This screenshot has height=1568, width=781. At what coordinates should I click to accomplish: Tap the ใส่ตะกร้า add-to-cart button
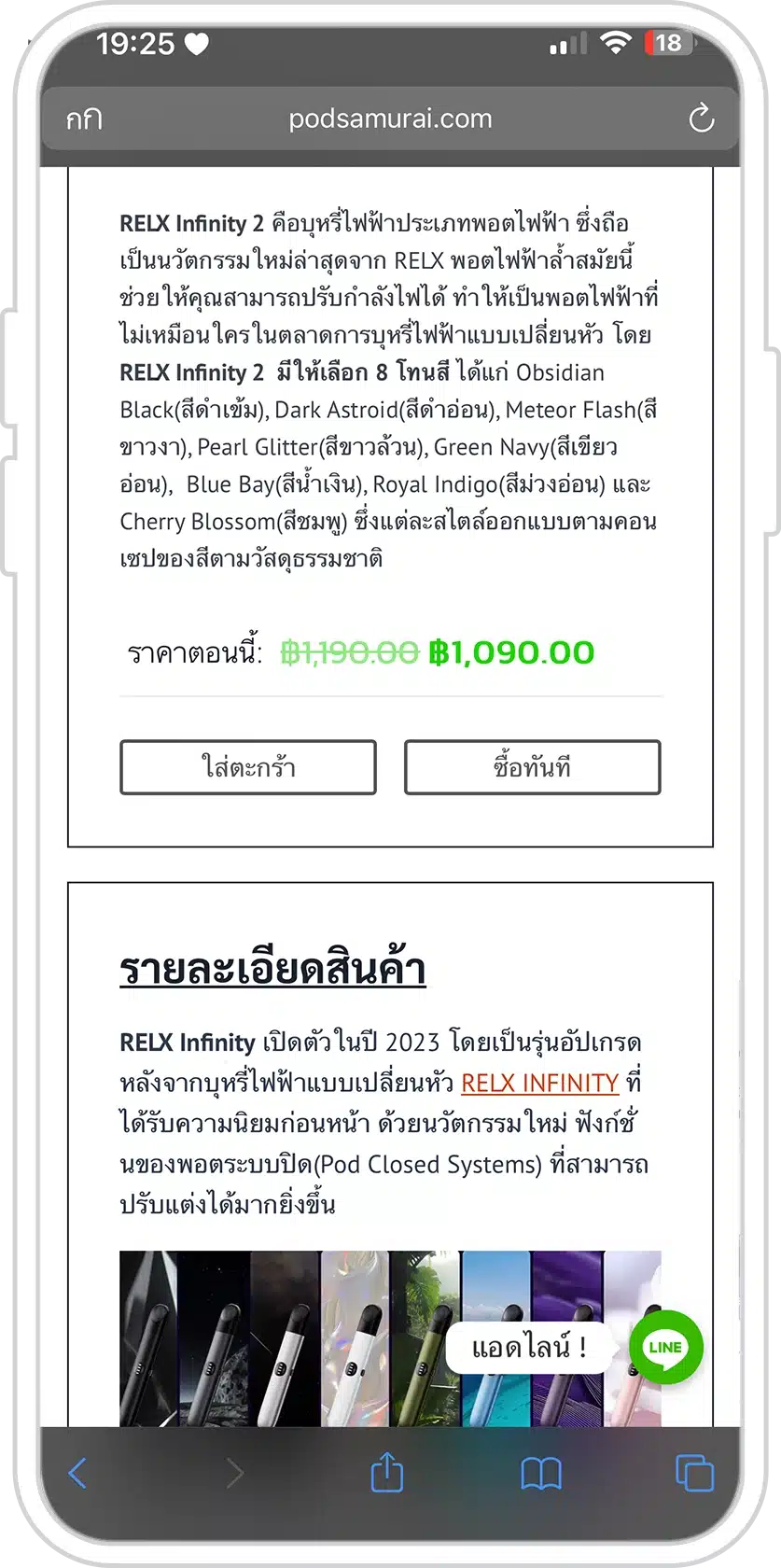pos(248,767)
